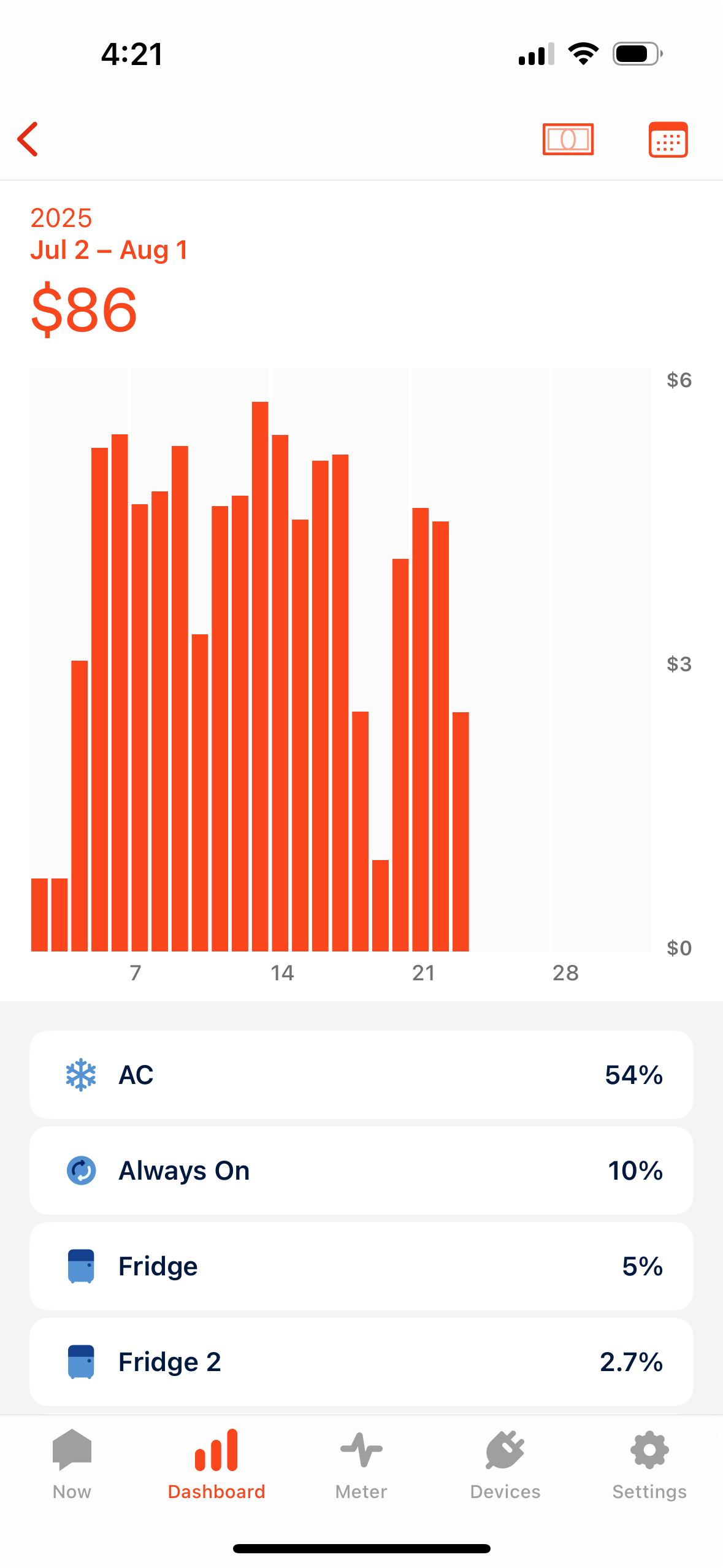View the Always On breakdown
This screenshot has height=1568, width=723.
361,1170
